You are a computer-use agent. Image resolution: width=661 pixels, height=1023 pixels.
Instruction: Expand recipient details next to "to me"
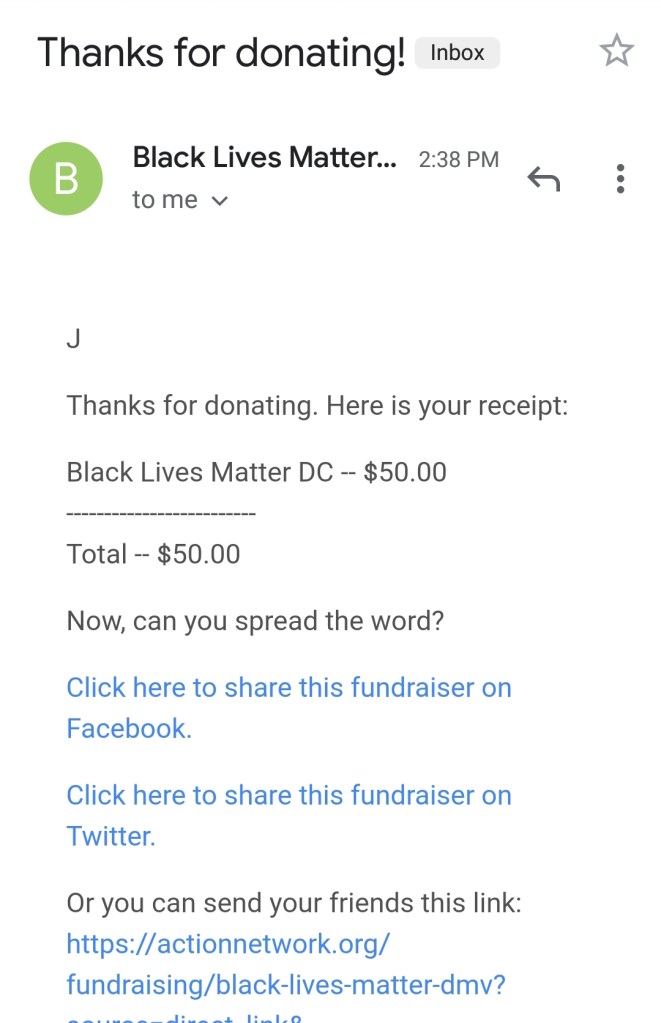(x=220, y=201)
